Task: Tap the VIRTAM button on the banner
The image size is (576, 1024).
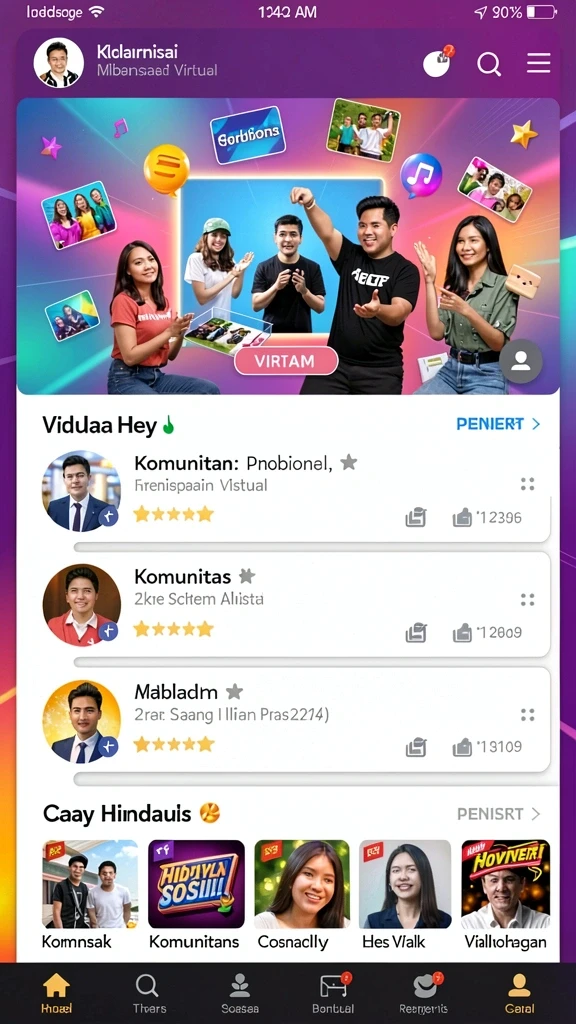Action: (x=285, y=360)
